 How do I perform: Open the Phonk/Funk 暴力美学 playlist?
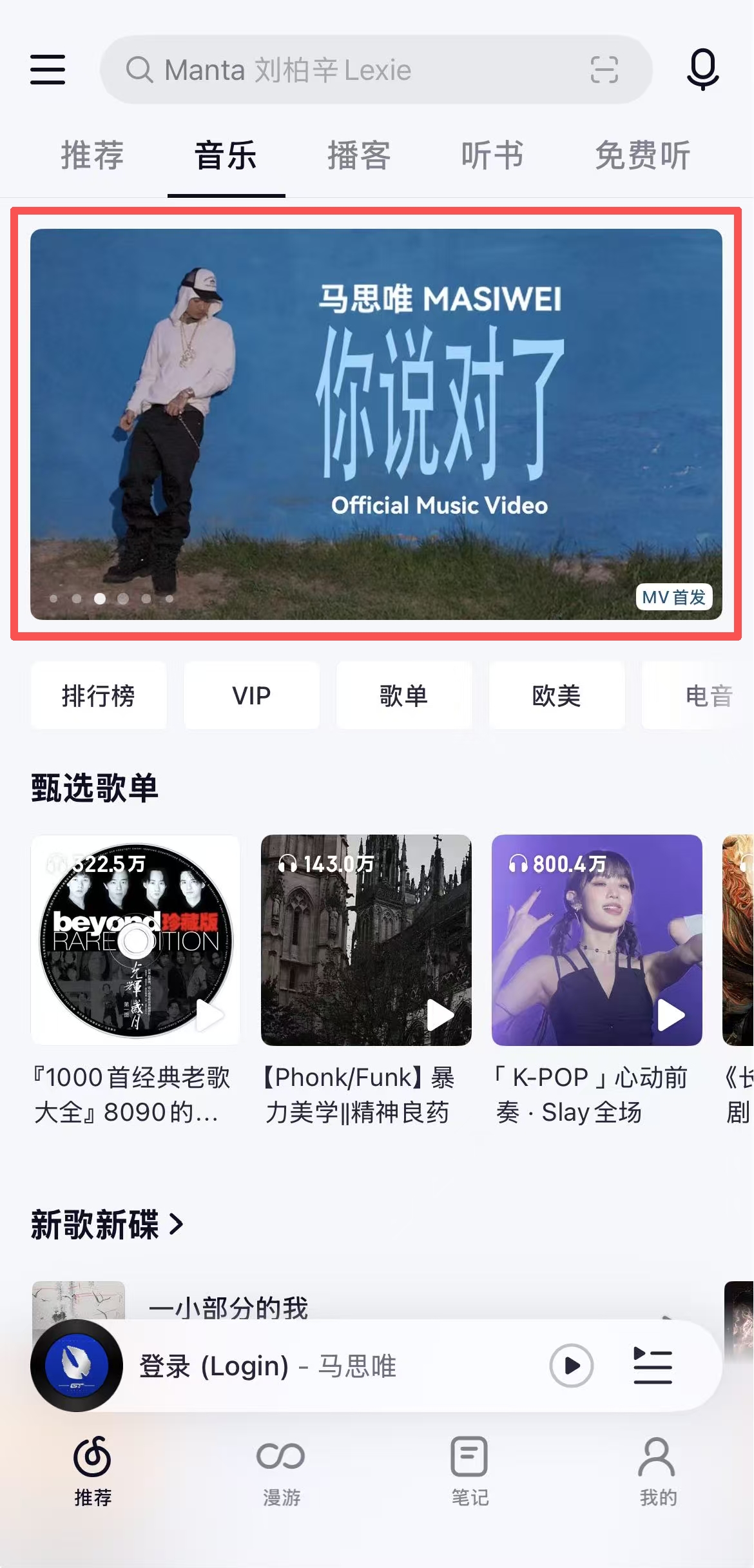pos(366,941)
